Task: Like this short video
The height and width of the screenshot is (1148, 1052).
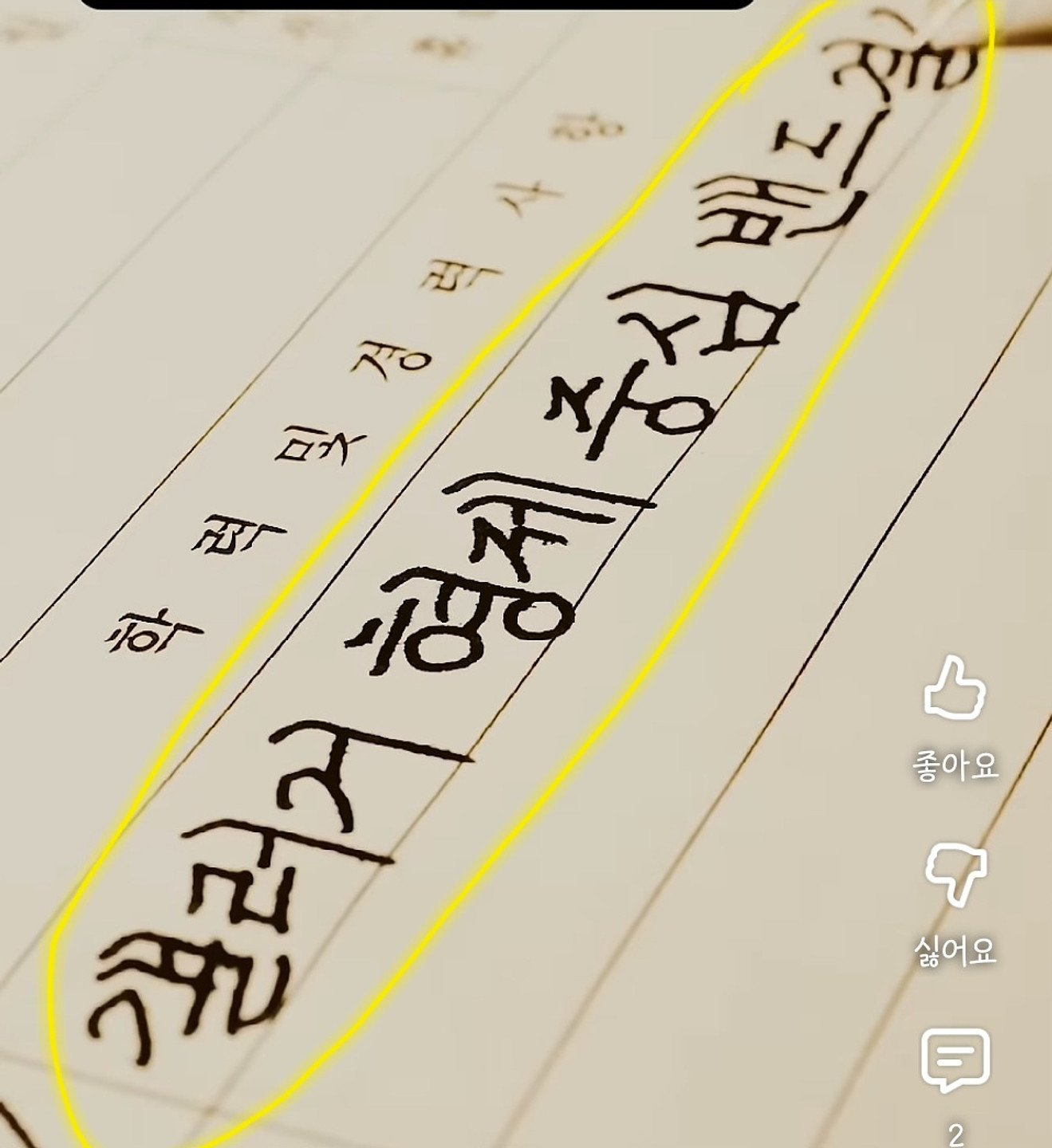Action: (x=955, y=688)
